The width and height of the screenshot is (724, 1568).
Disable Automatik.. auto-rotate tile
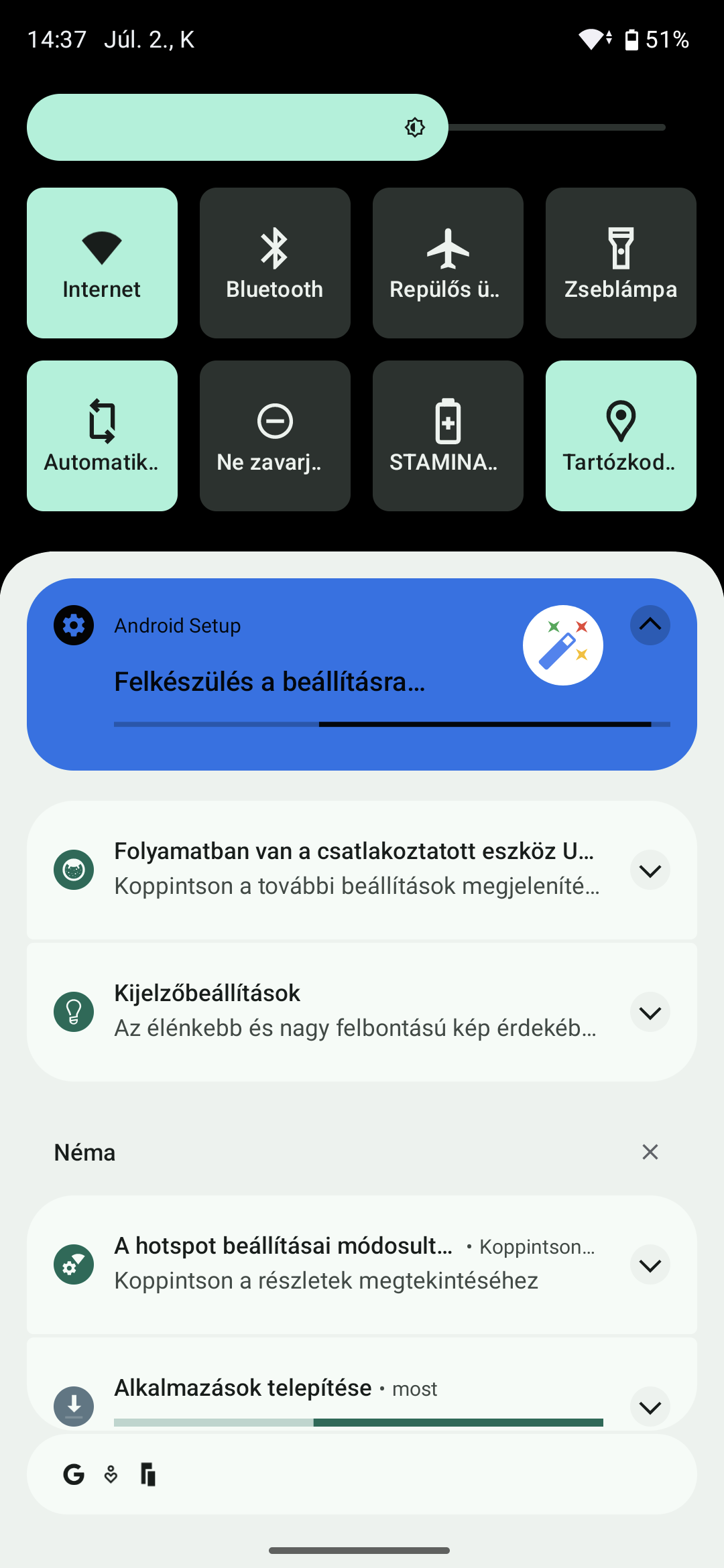(x=102, y=436)
